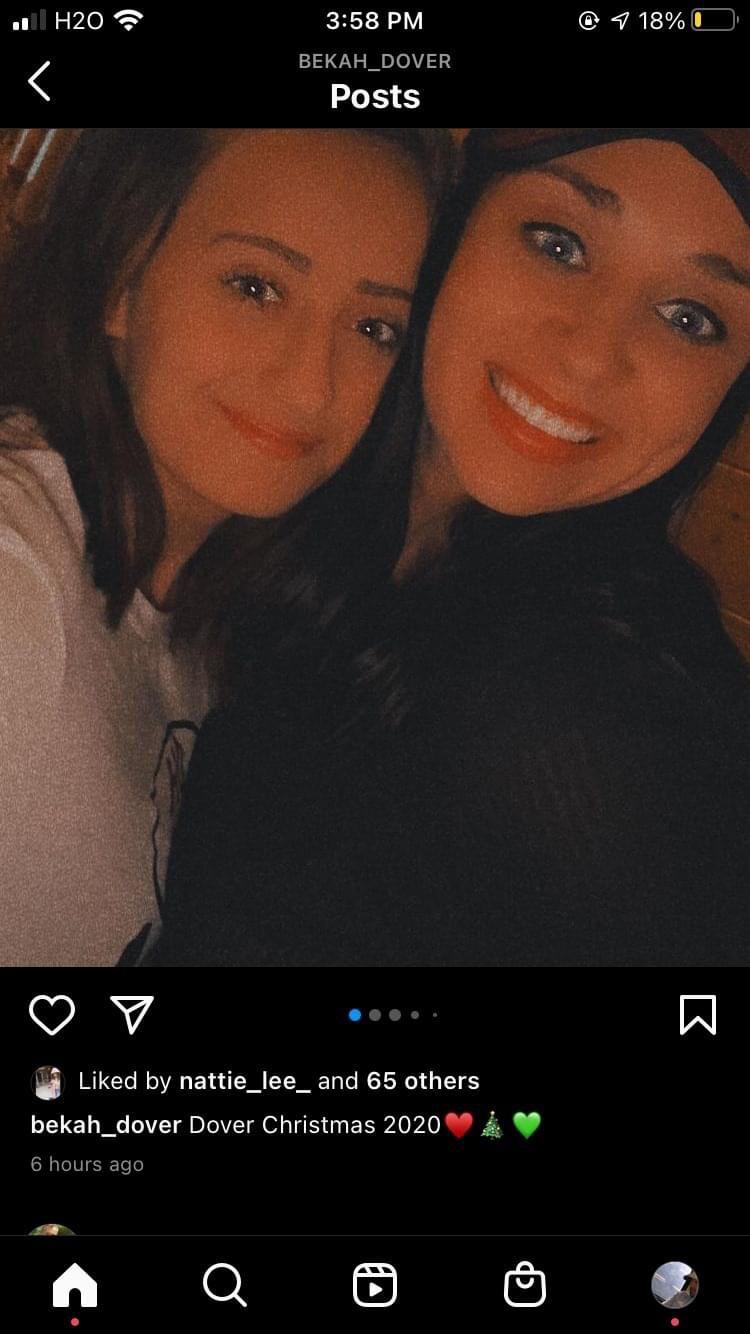Save this post with the bookmark icon
This screenshot has height=1334, width=750.
click(697, 1015)
